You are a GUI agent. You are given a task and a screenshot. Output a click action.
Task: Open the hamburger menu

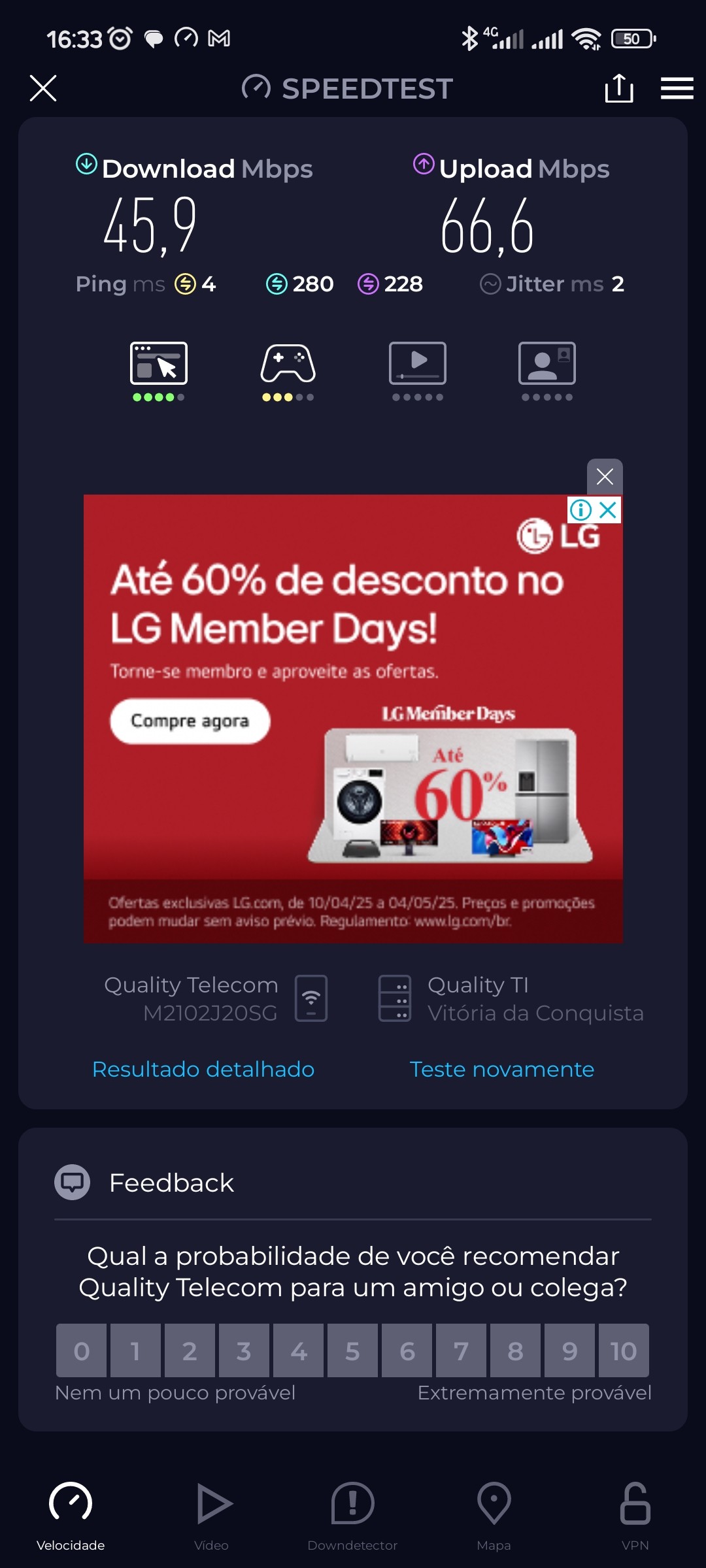[x=677, y=88]
